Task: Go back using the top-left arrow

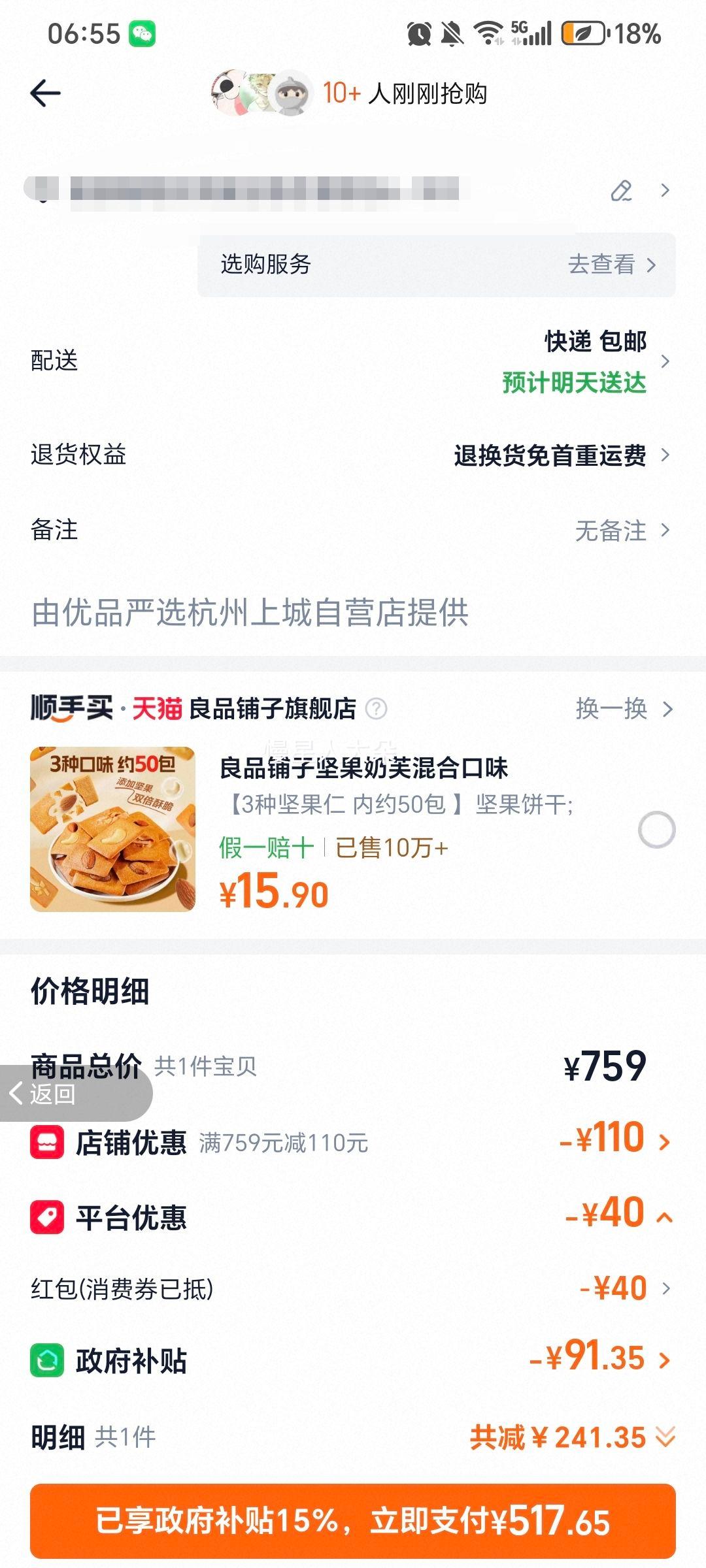Action: point(45,93)
